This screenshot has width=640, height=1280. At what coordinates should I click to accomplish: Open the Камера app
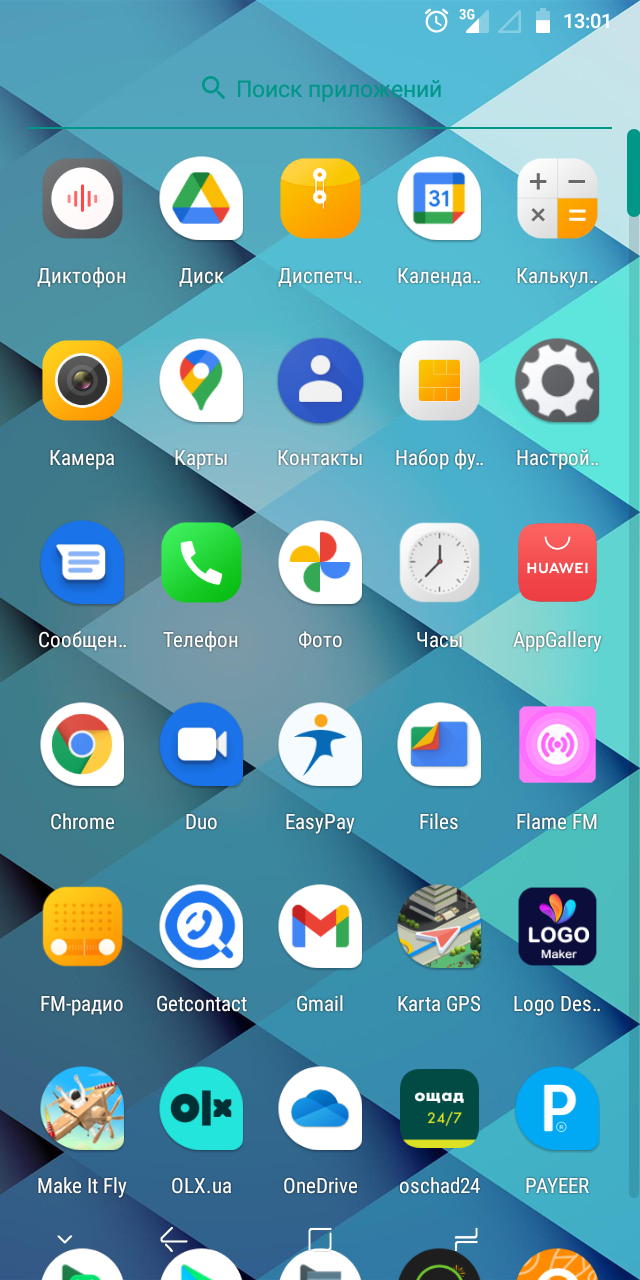(82, 381)
